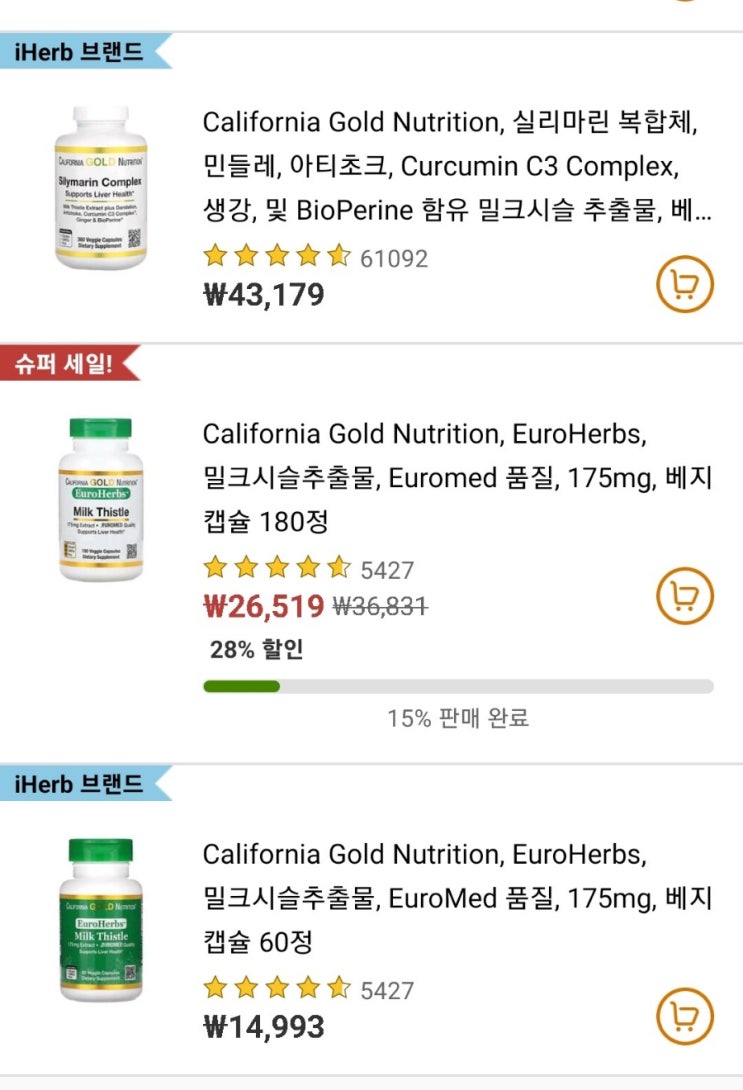Add Silymarin Complex to the cart
Screen dimensions: 743x1090
(685, 285)
